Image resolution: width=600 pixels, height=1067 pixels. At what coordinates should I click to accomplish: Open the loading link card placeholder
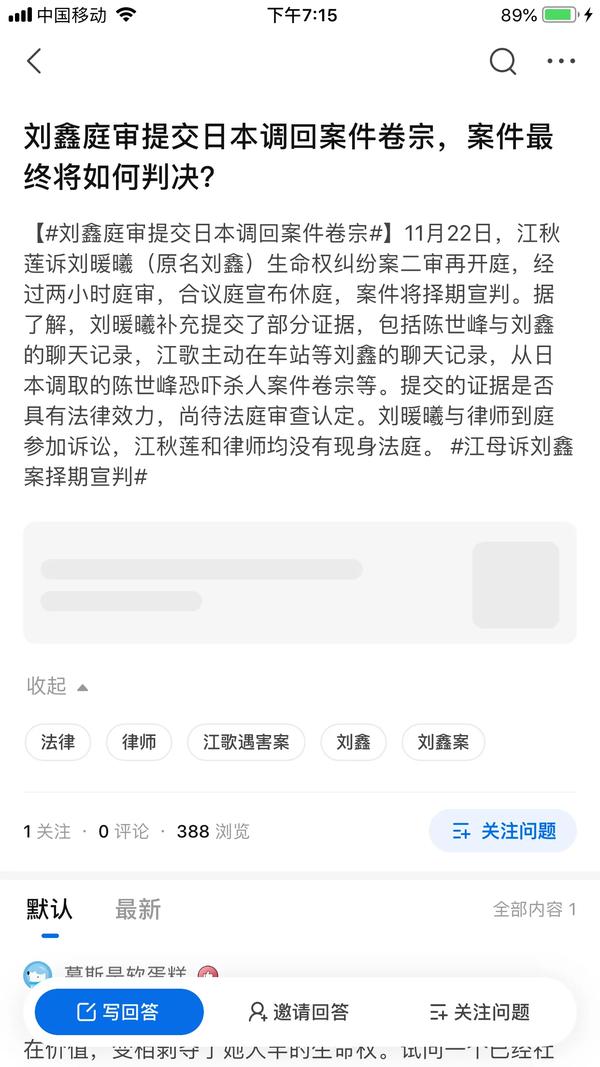(x=300, y=583)
